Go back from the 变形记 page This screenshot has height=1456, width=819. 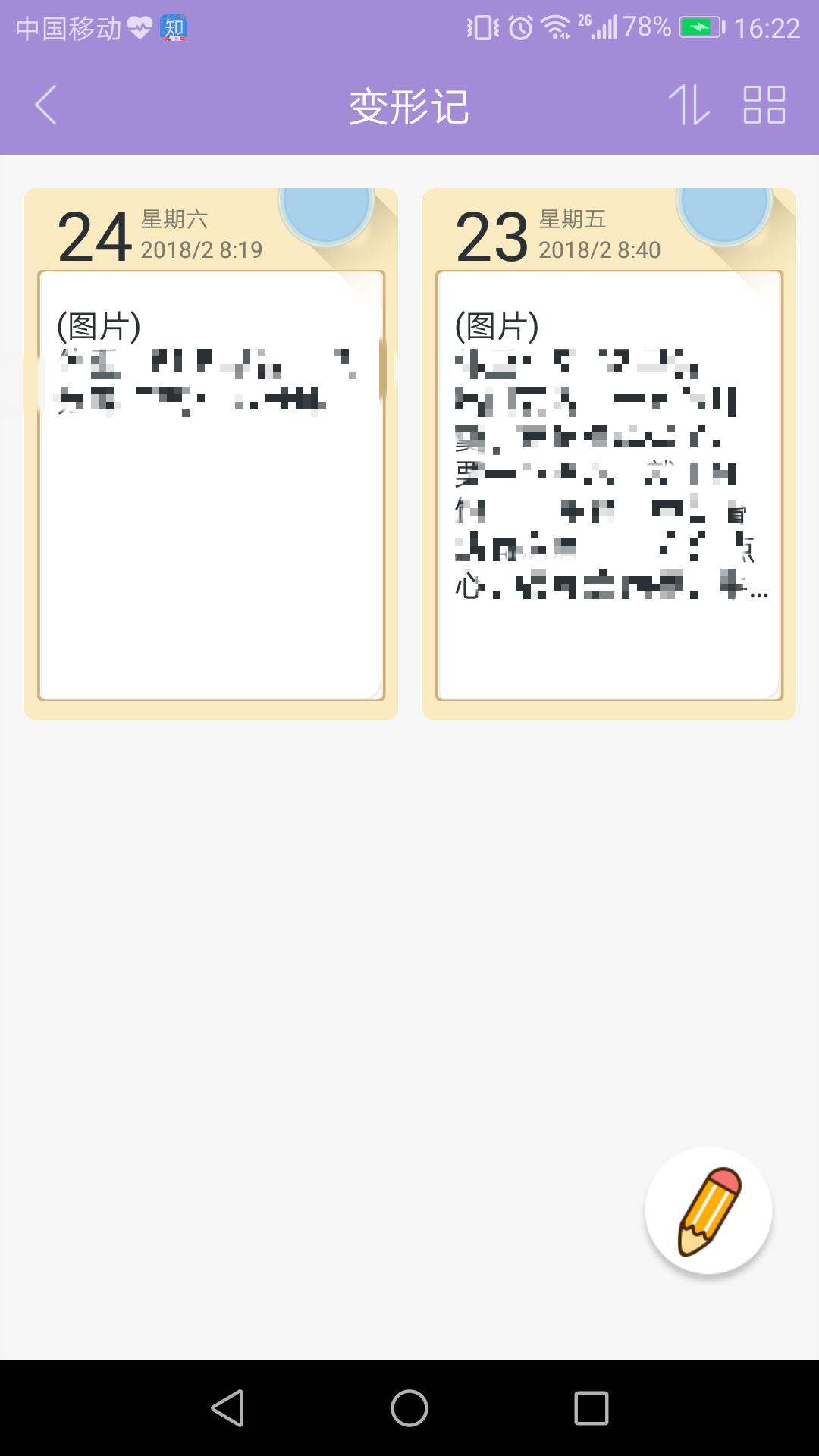coord(45,105)
